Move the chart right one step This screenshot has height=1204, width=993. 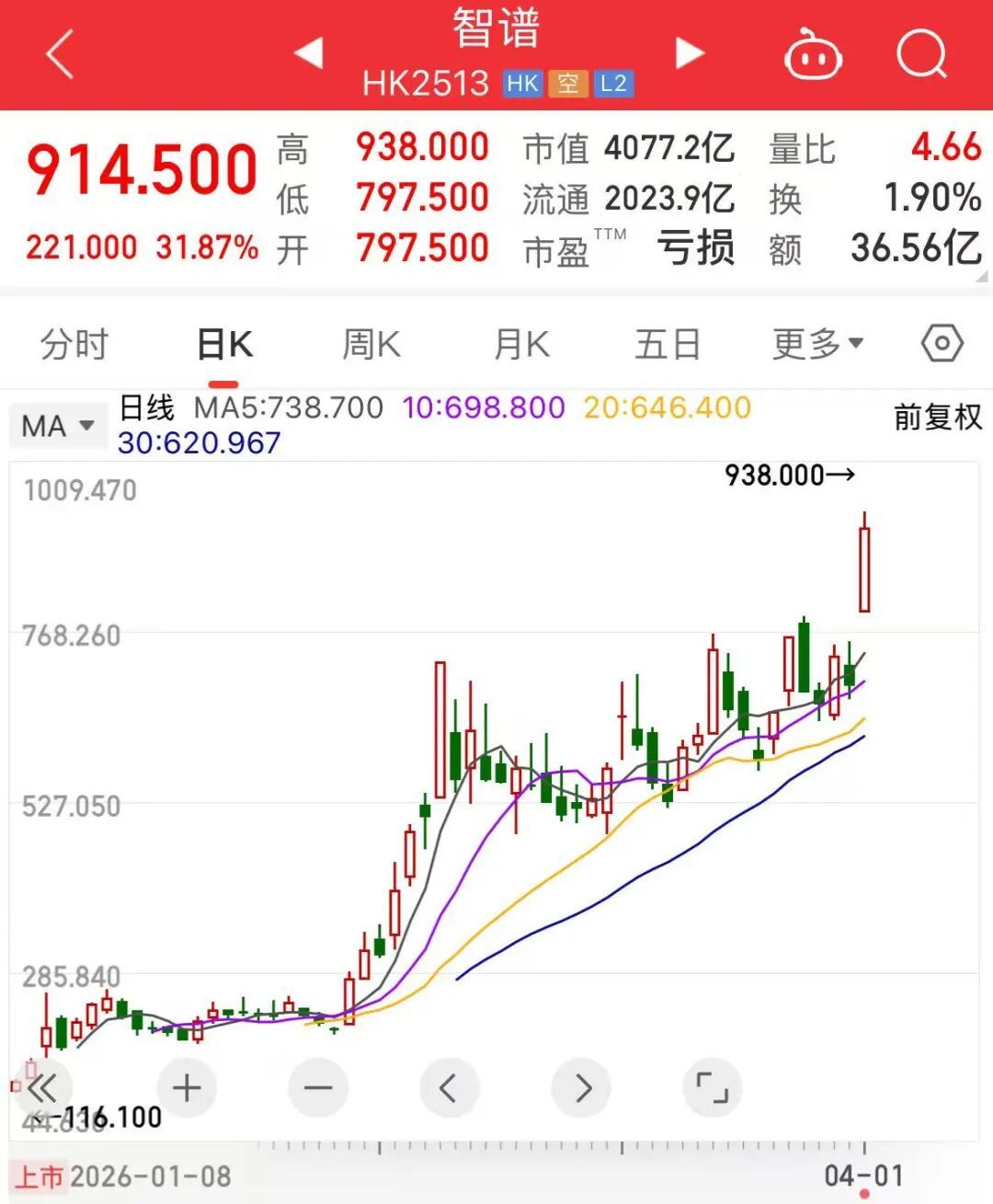click(x=581, y=1089)
